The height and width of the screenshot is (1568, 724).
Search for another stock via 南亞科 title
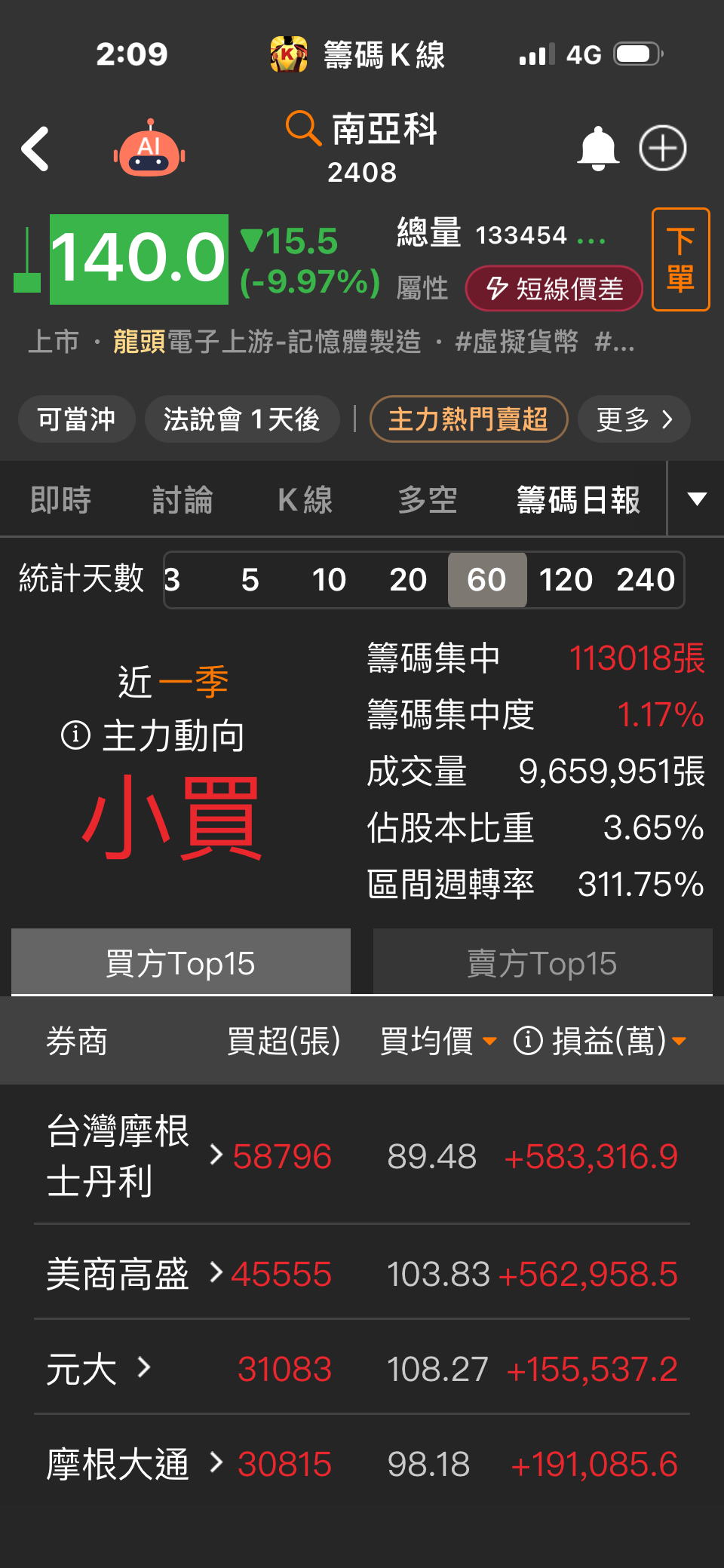363,128
